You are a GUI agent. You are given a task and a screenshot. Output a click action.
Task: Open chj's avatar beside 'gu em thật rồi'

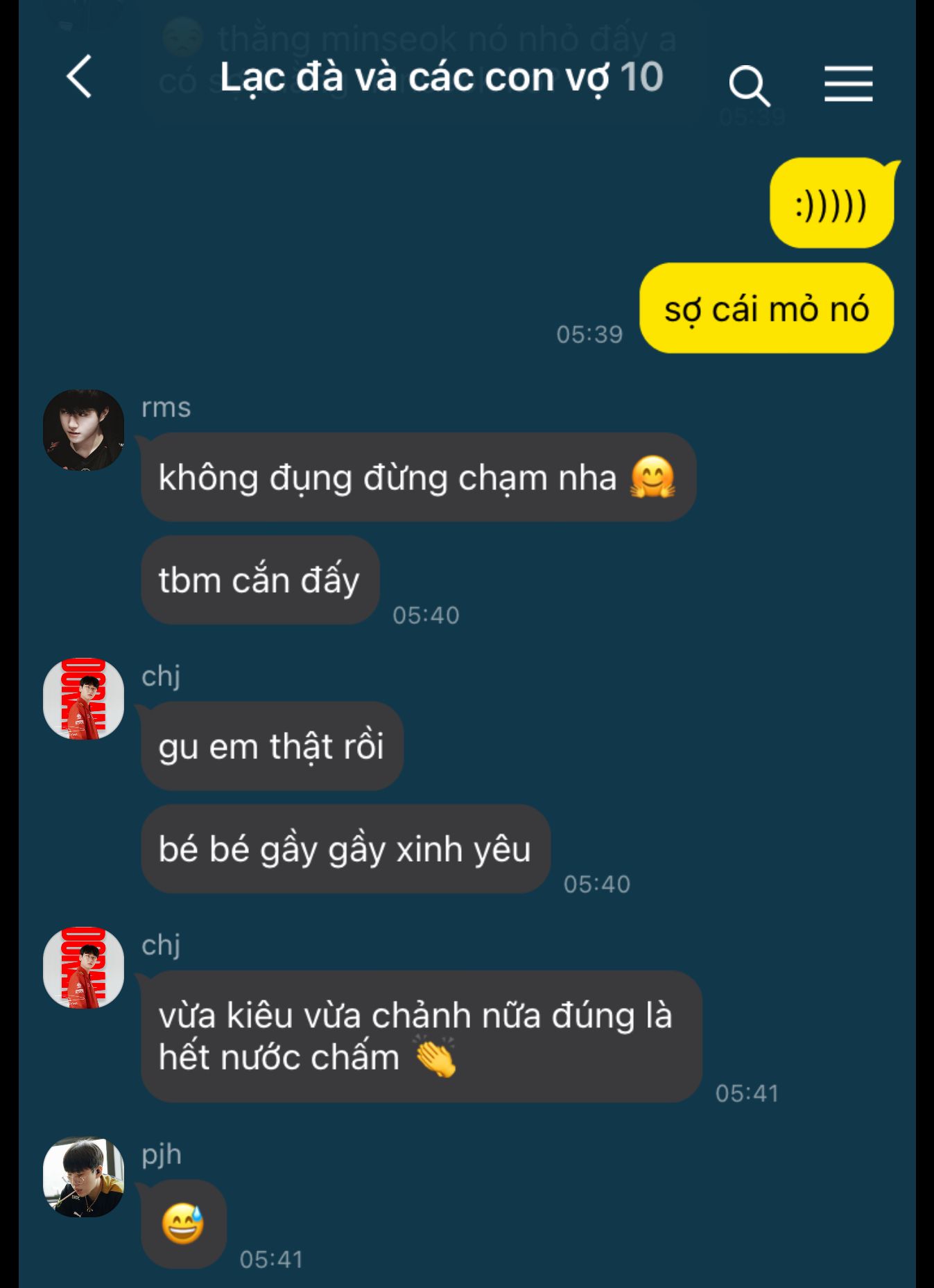point(84,699)
